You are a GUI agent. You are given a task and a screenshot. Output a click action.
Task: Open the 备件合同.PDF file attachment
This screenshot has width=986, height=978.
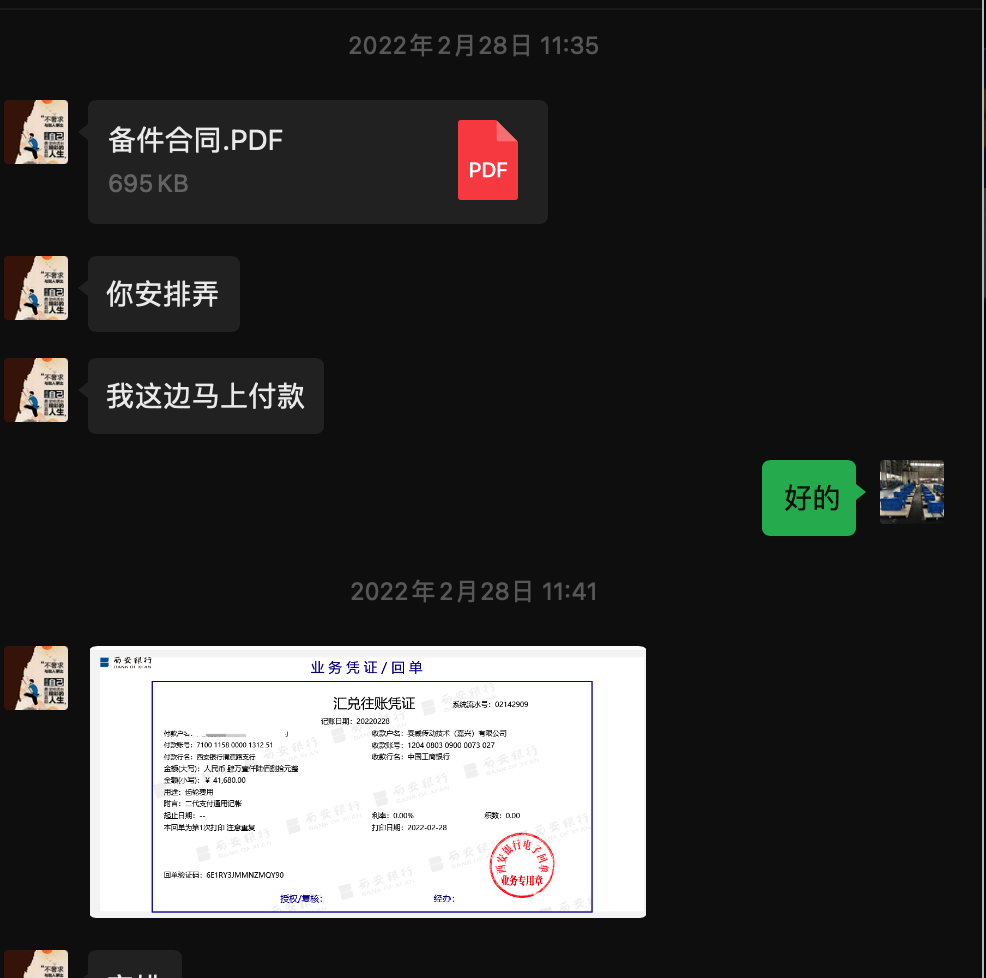coord(317,161)
